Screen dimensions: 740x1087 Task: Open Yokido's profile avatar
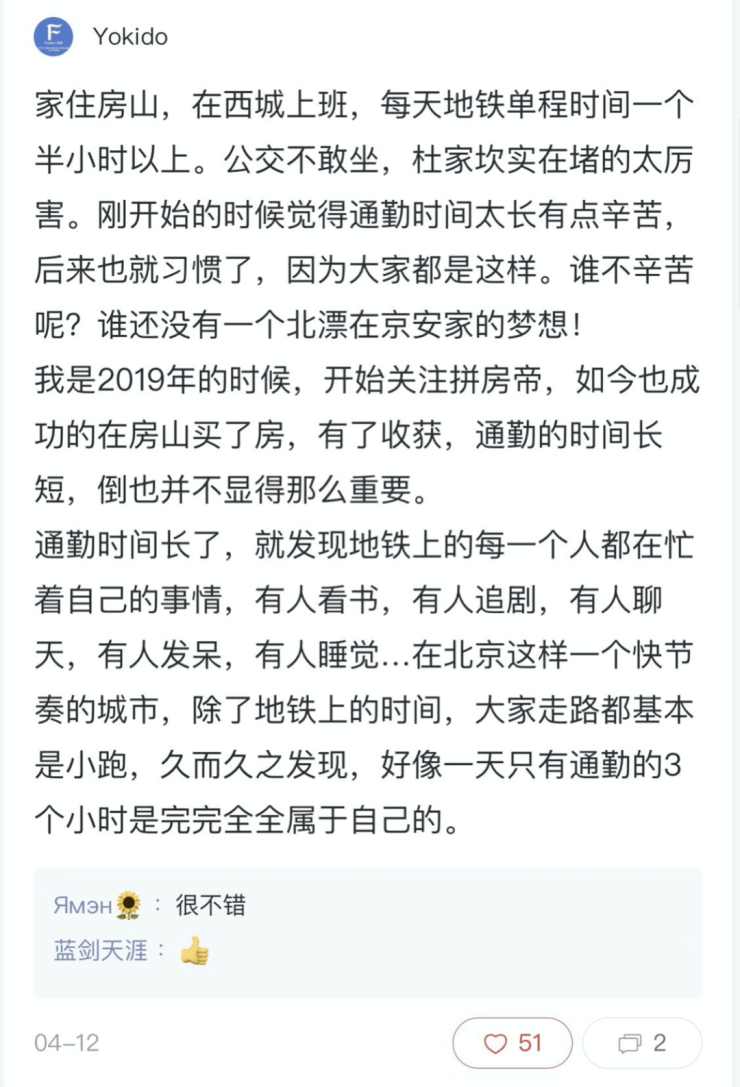(50, 36)
